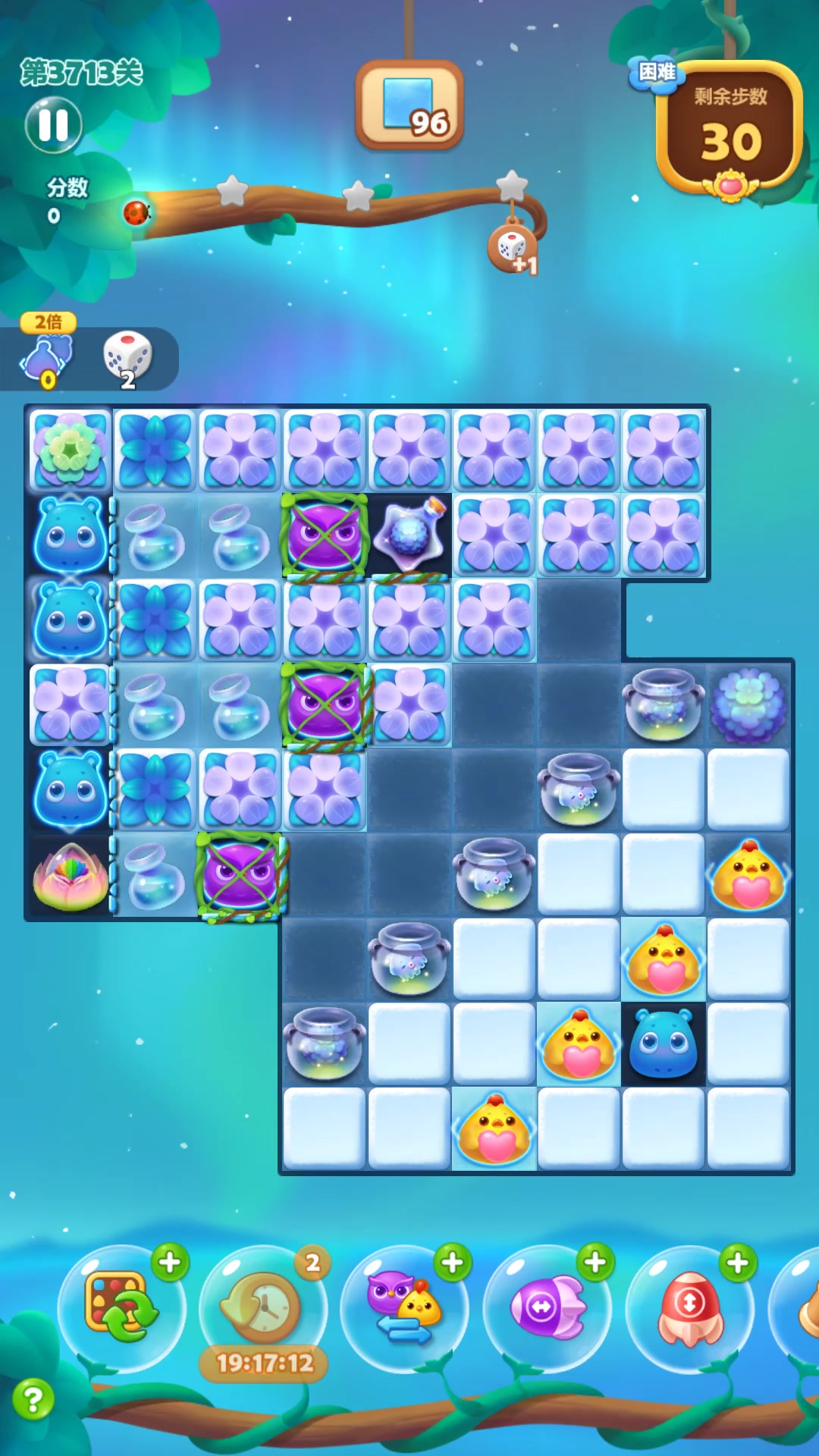Select the blue bear on the ice tiles
The image size is (819, 1456).
point(664,1043)
